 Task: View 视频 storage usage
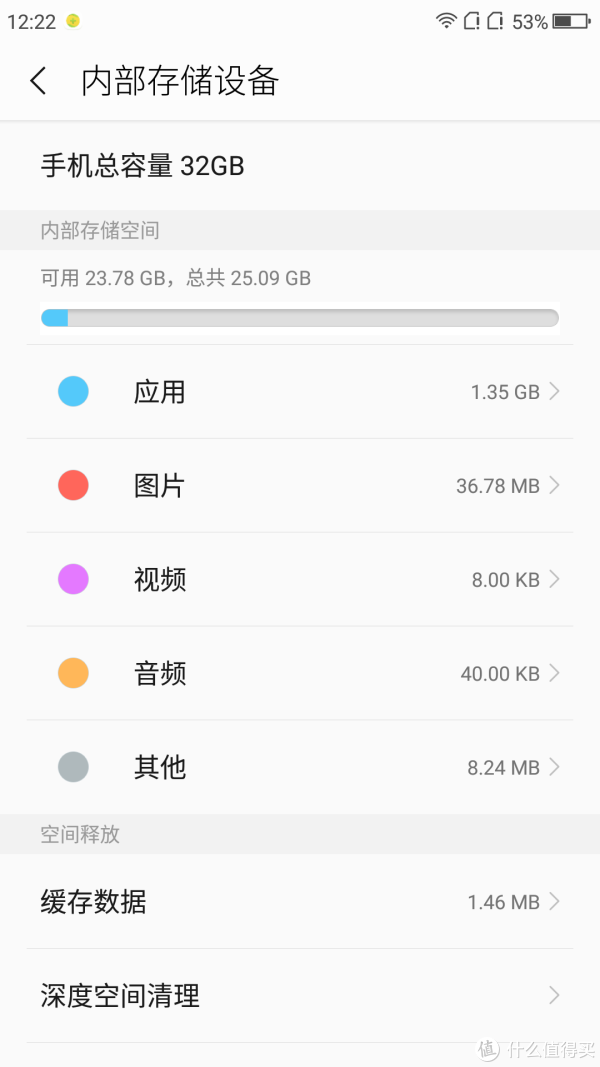(300, 580)
